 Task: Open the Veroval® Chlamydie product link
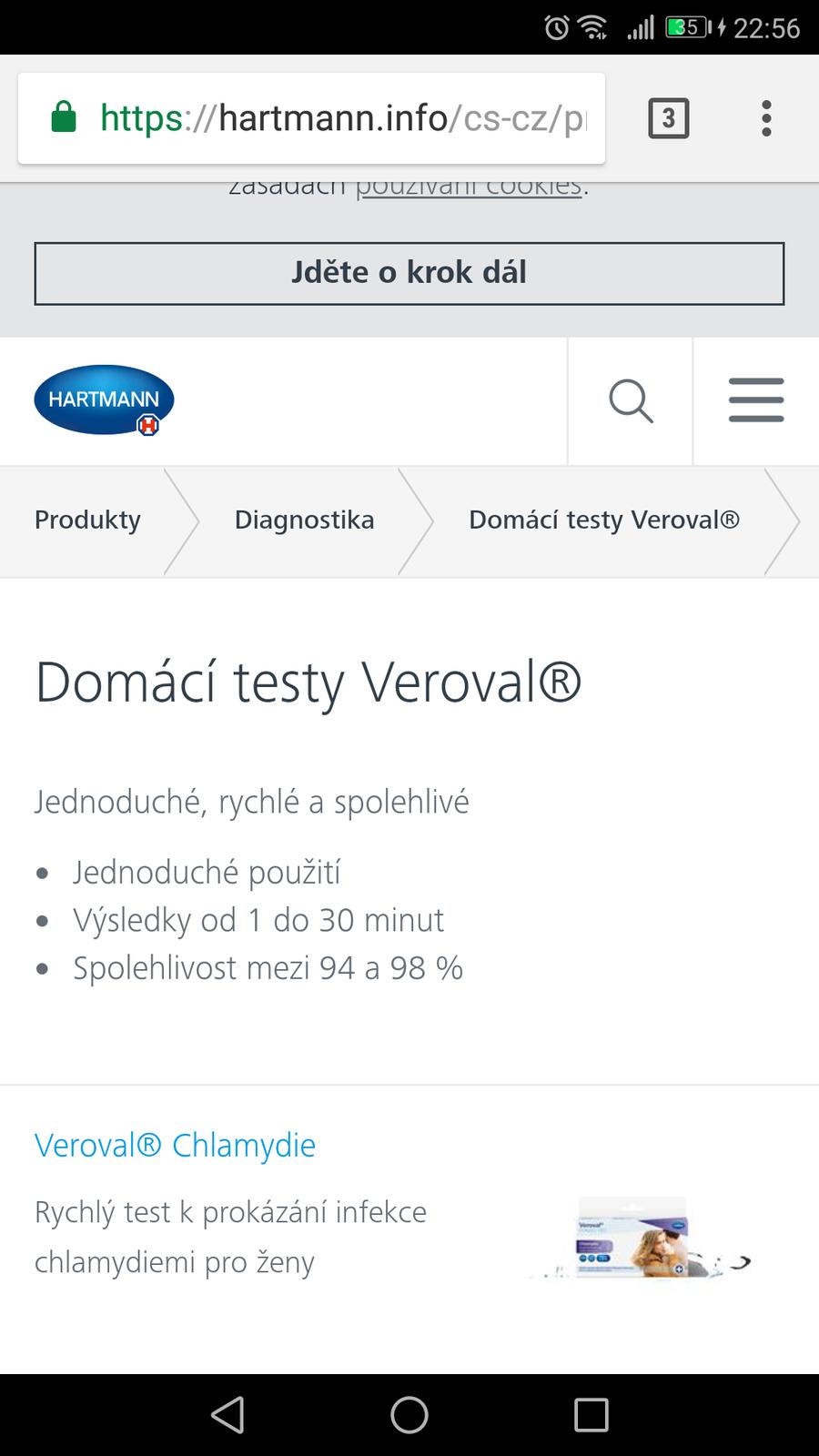click(x=175, y=1146)
